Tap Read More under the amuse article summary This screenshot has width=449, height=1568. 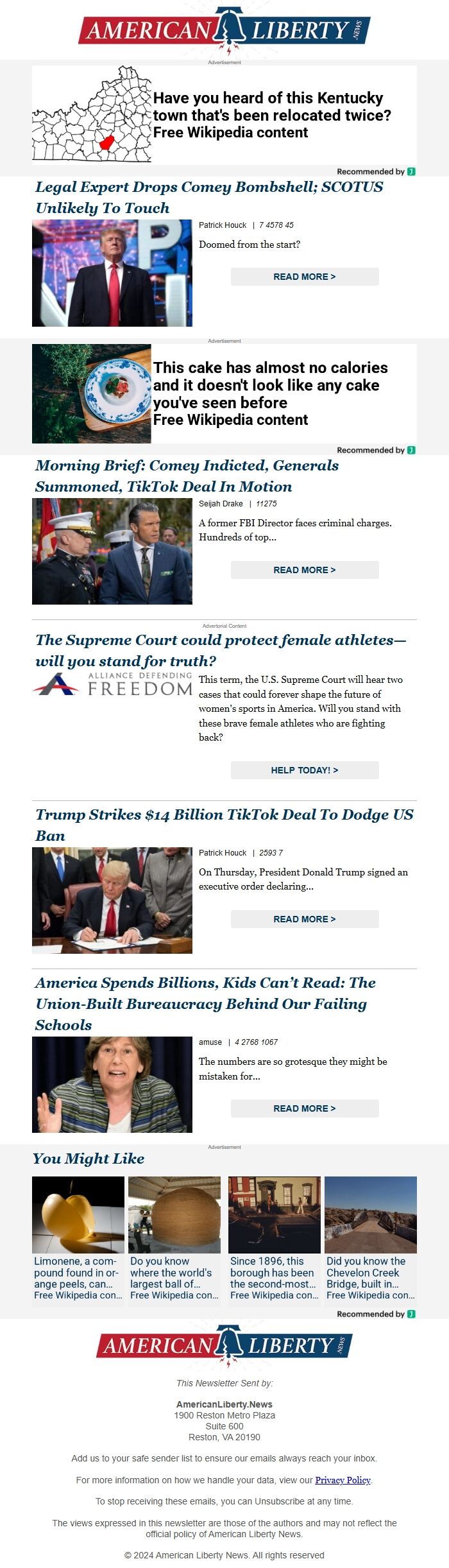pos(305,1108)
